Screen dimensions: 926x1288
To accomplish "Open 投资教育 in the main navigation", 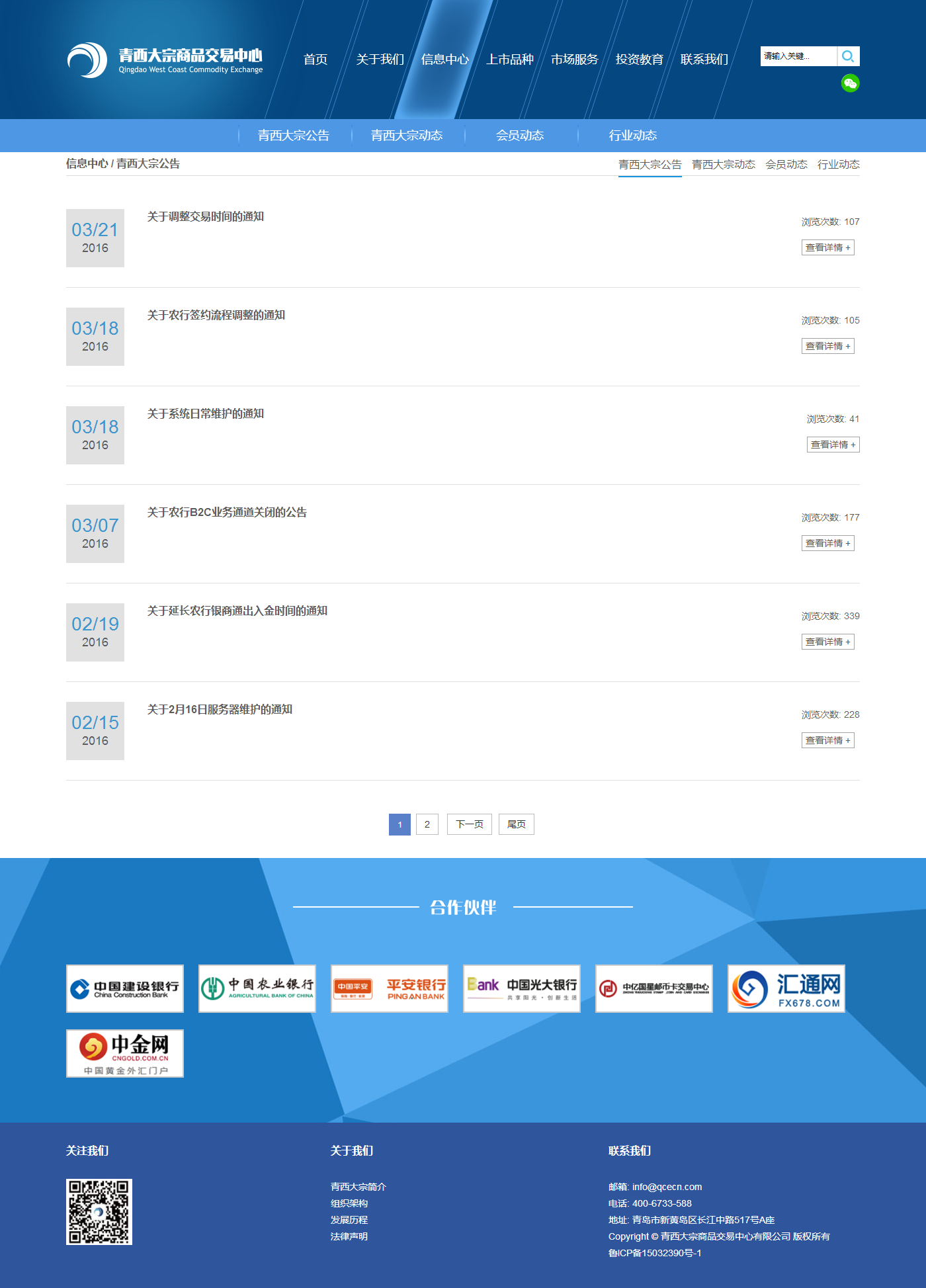I will point(639,60).
